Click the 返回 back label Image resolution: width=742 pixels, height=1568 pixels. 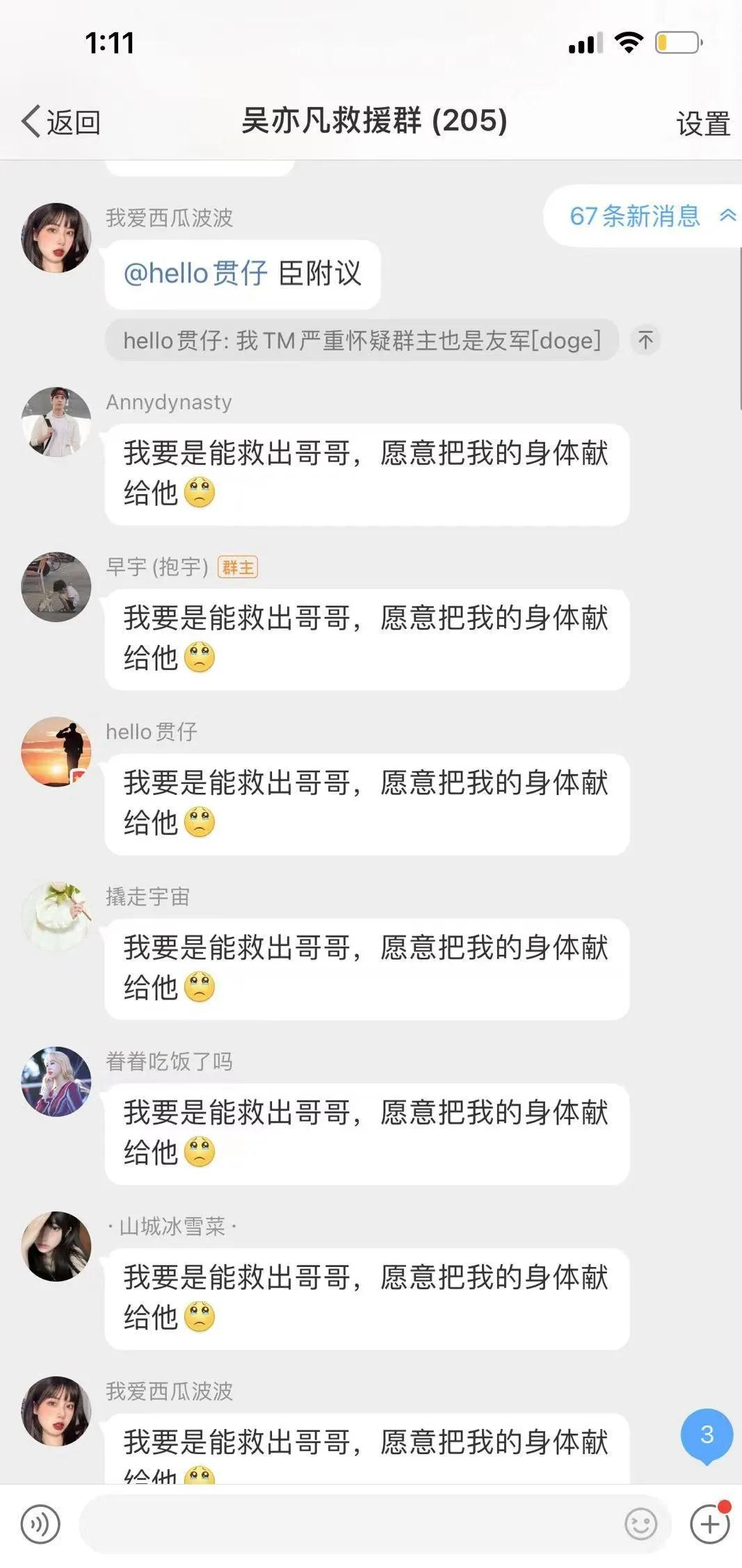click(72, 122)
